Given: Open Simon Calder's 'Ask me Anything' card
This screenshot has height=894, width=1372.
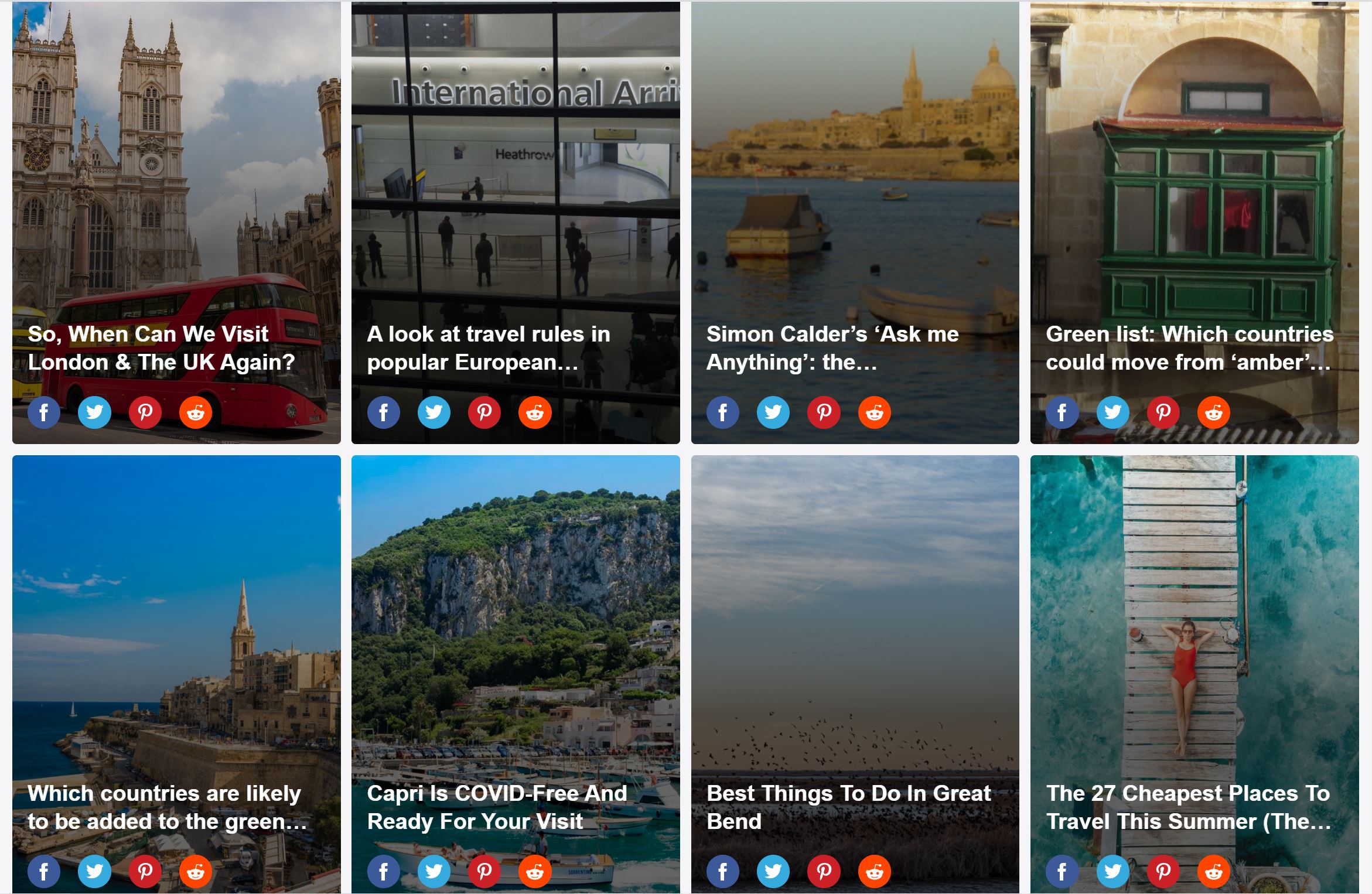Looking at the screenshot, I should pyautogui.click(x=832, y=348).
